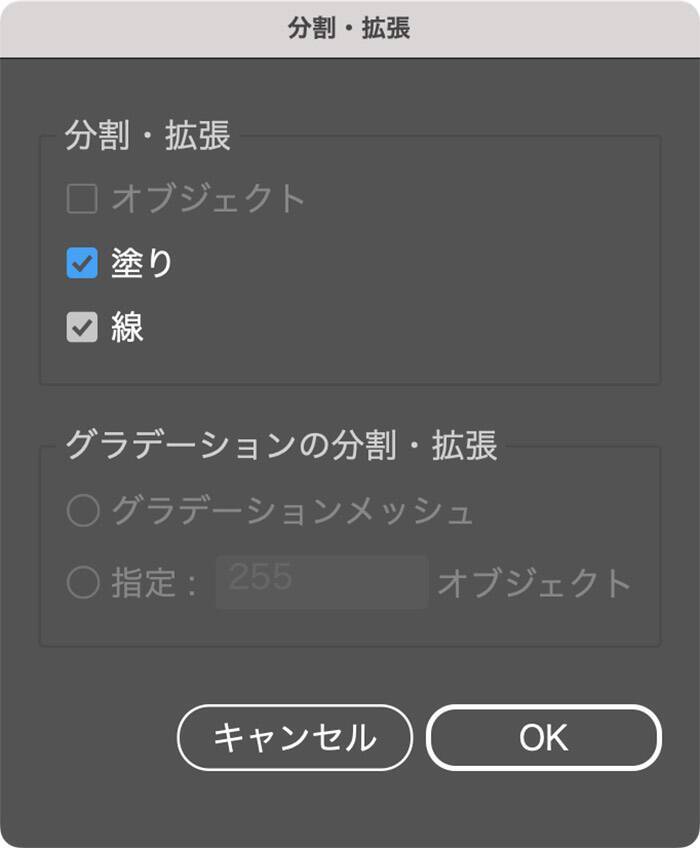This screenshot has height=848, width=700.
Task: Tick the オブジェクト checkbox
Action: tap(82, 200)
